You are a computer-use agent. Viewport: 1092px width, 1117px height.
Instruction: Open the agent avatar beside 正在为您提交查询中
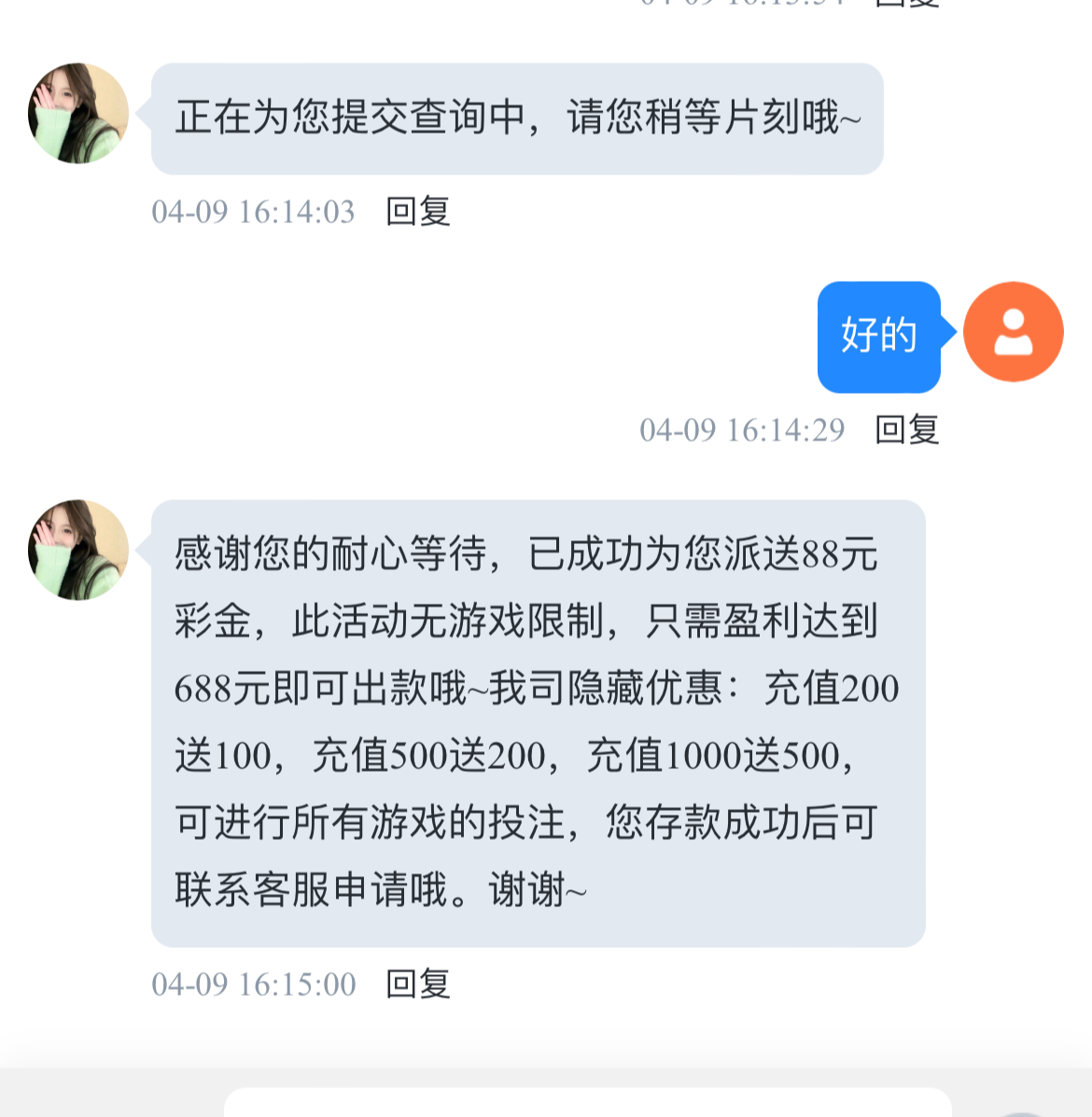(78, 114)
